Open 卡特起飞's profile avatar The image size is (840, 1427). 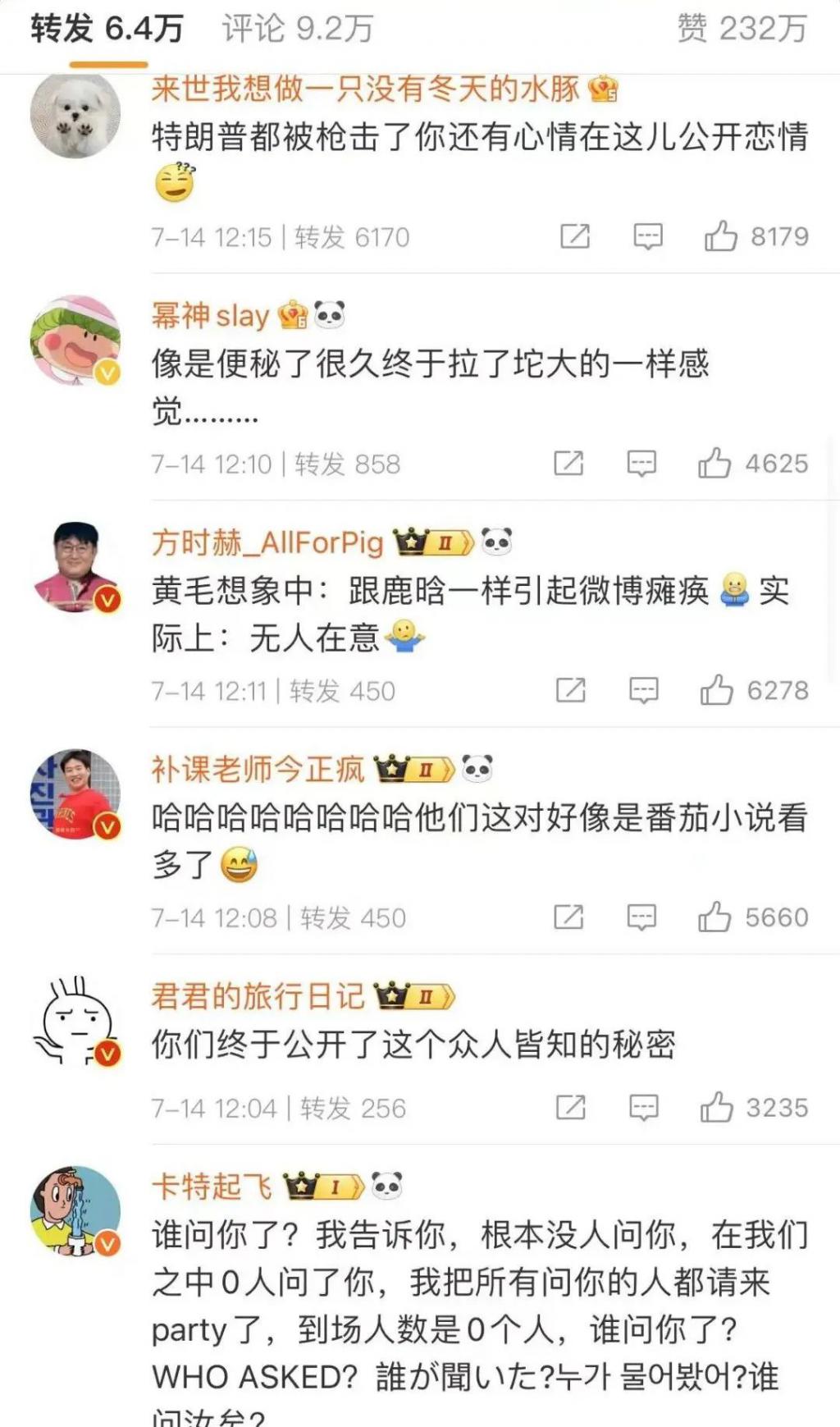tap(75, 1210)
